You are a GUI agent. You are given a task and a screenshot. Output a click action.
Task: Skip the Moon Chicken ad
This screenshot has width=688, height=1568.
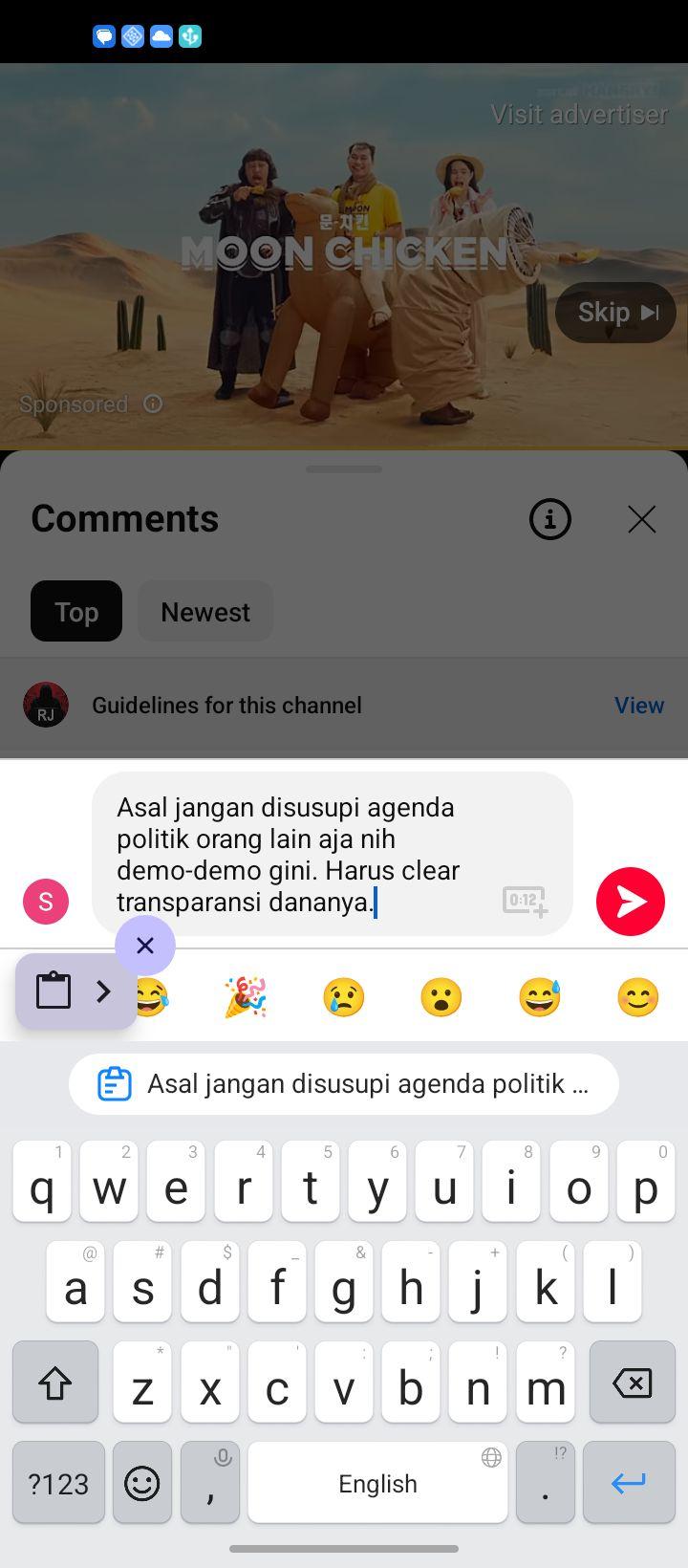point(615,313)
